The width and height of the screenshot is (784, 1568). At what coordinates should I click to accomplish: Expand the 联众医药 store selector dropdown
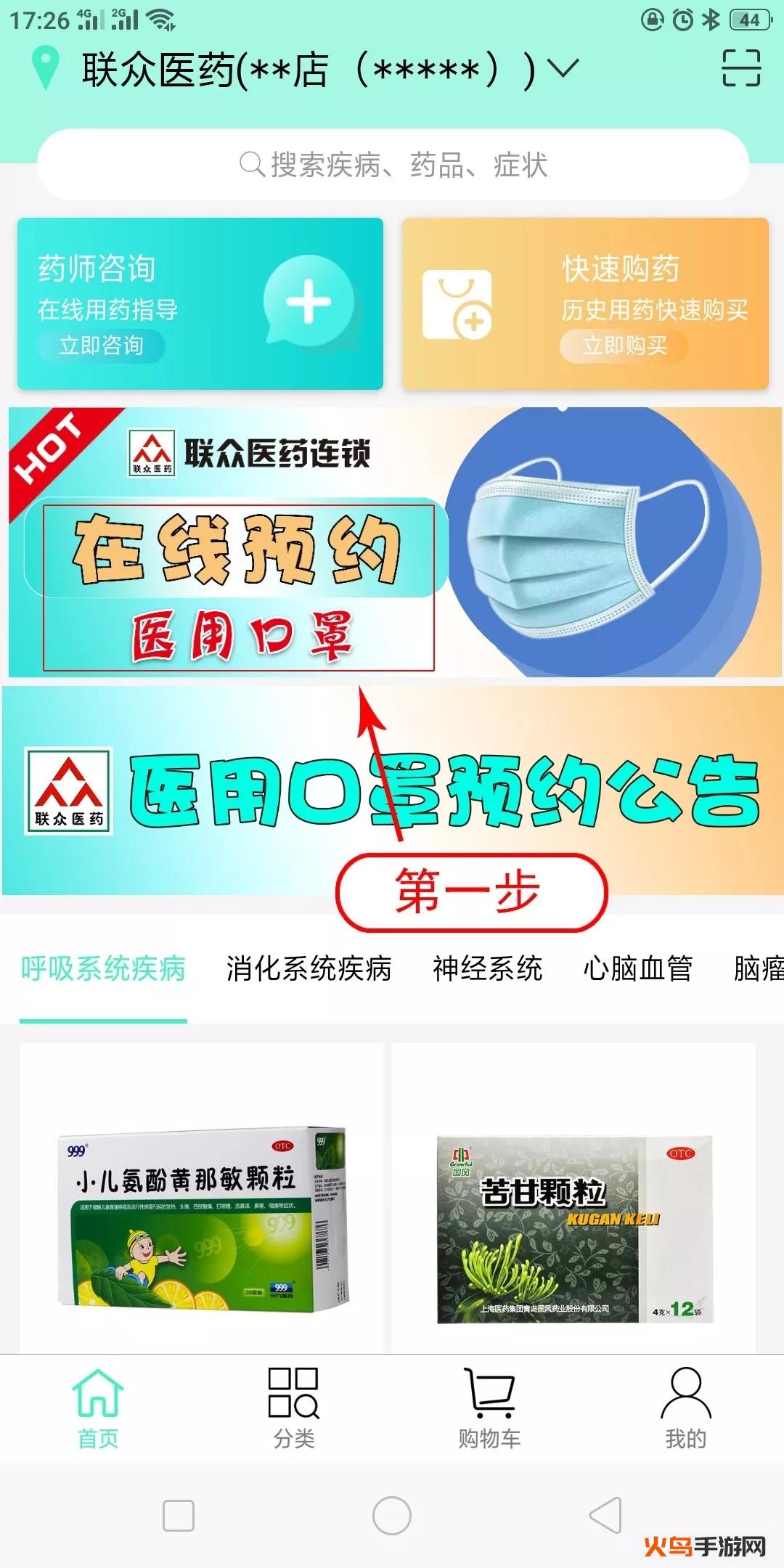[563, 69]
